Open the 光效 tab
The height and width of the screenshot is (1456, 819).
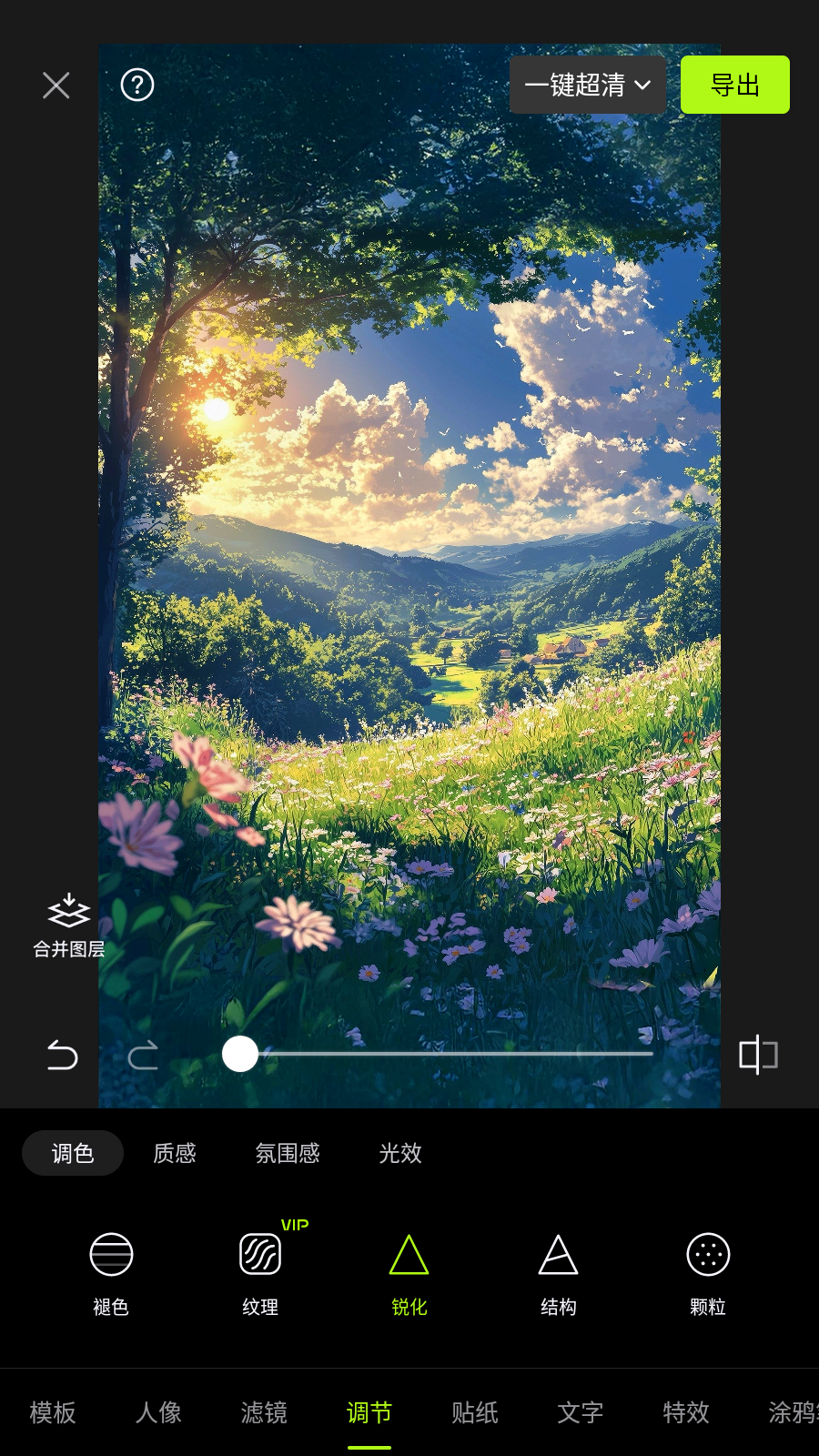pos(400,1153)
